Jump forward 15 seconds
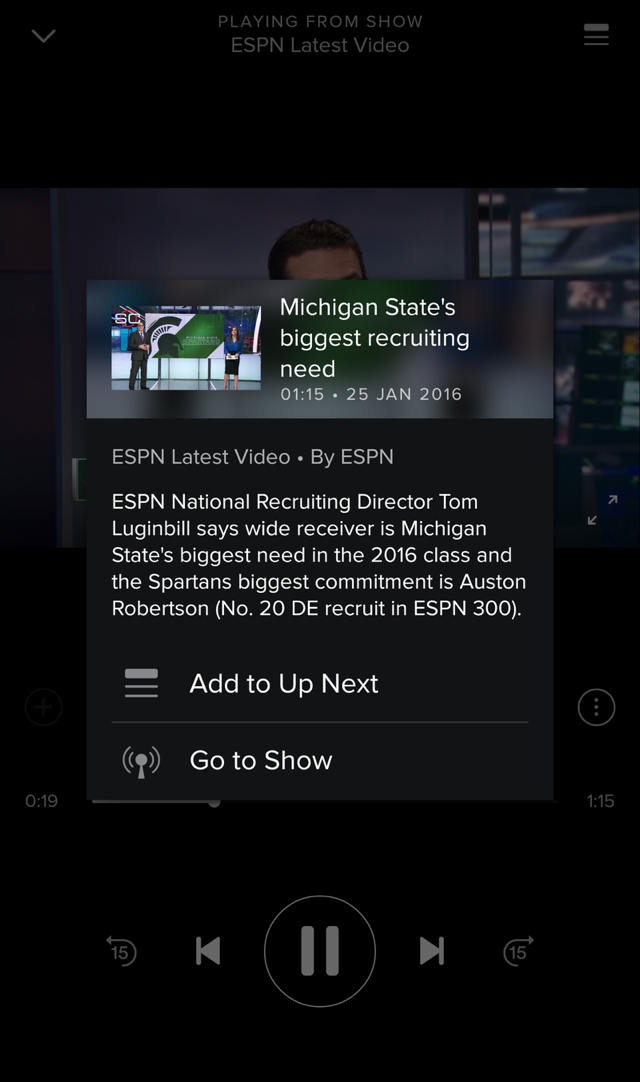This screenshot has height=1082, width=640. pos(518,950)
